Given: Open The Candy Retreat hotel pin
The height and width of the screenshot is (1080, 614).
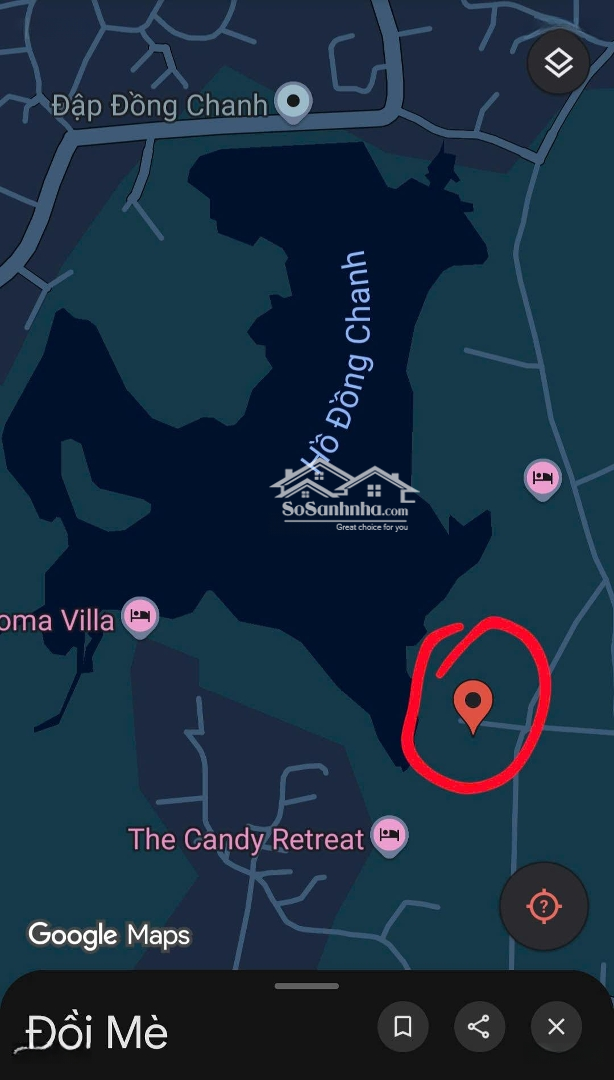Looking at the screenshot, I should click(389, 835).
